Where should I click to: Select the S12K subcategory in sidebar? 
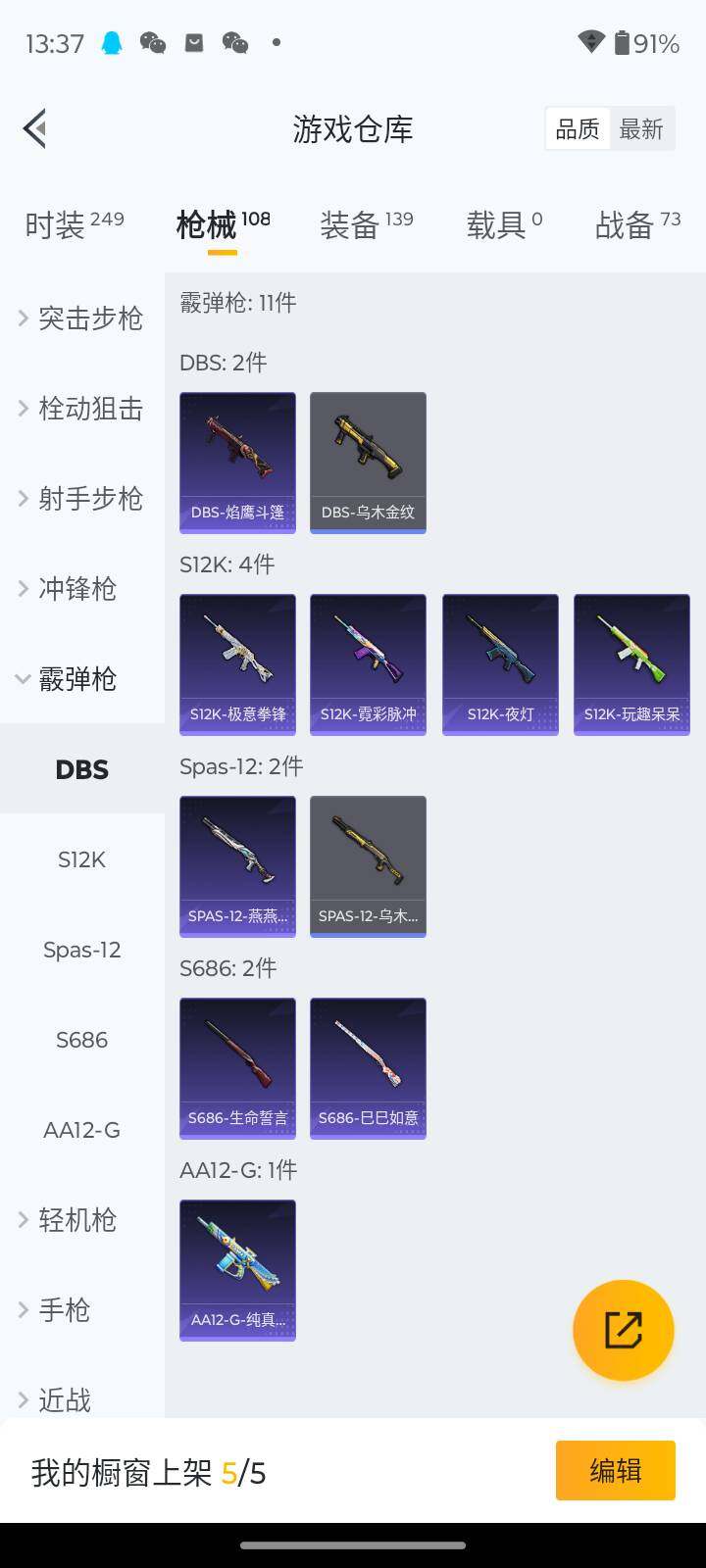[81, 859]
